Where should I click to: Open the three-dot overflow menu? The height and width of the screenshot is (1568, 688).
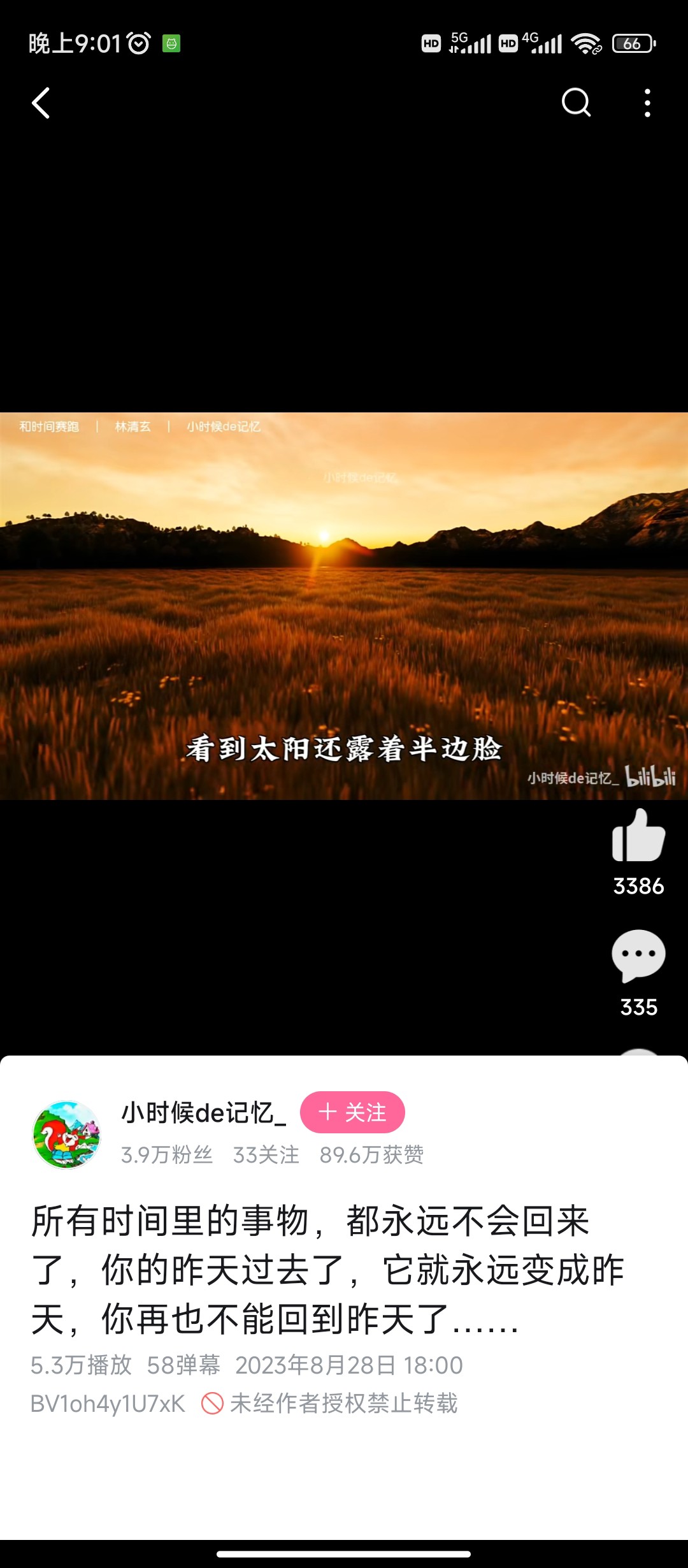[647, 103]
